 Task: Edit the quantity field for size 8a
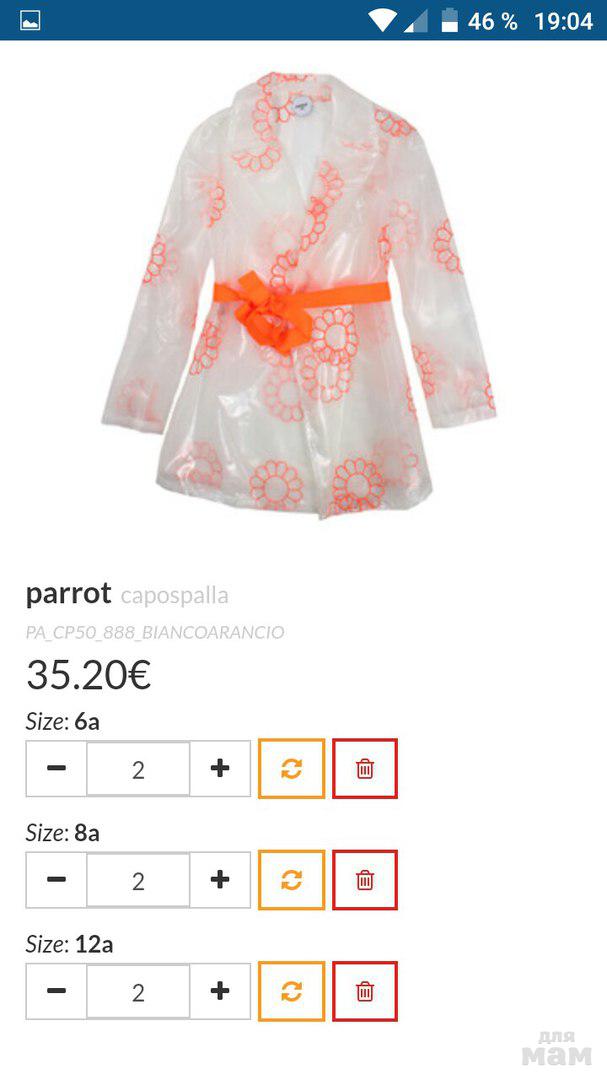138,880
